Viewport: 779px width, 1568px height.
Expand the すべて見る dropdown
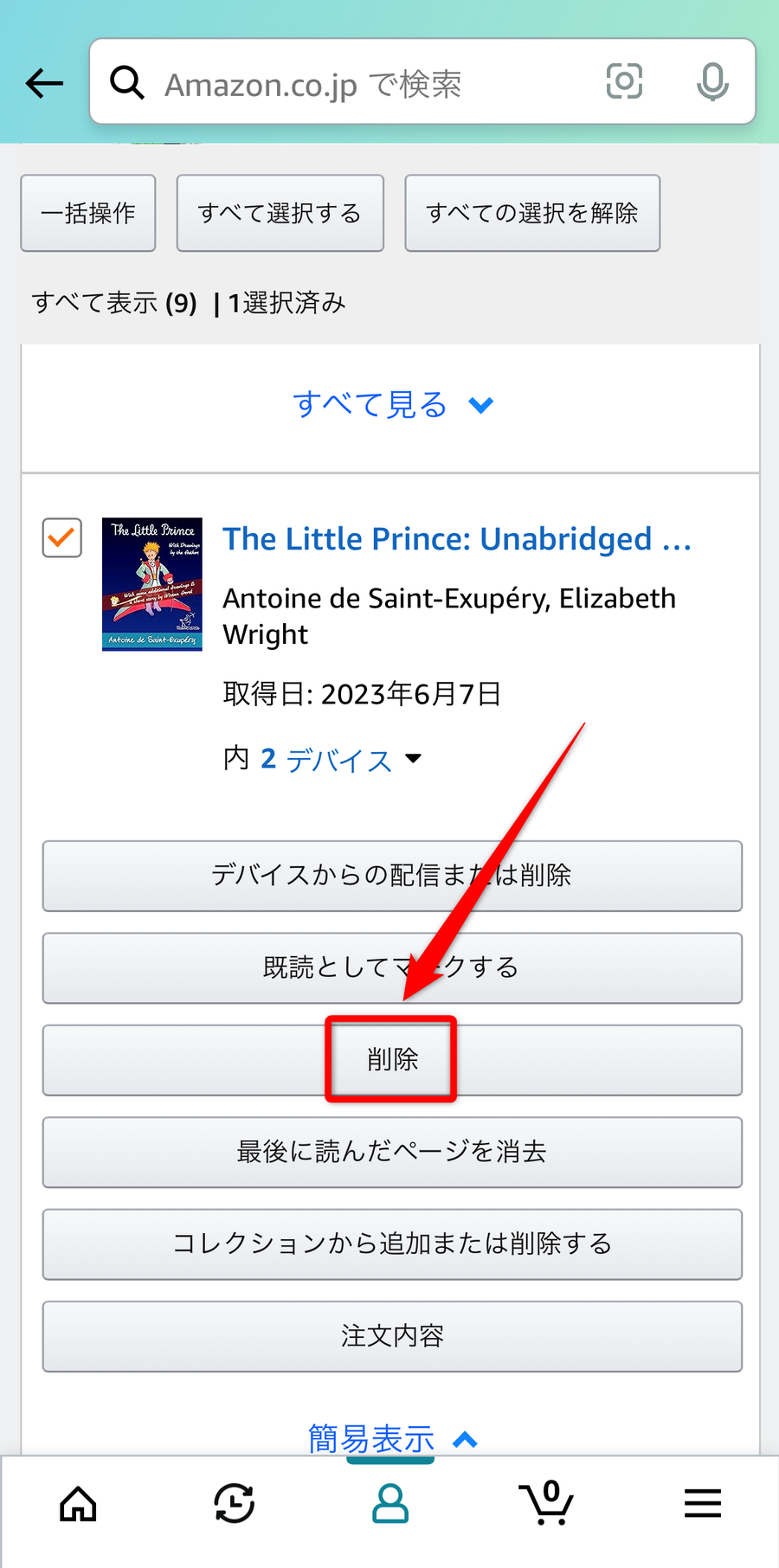click(392, 404)
